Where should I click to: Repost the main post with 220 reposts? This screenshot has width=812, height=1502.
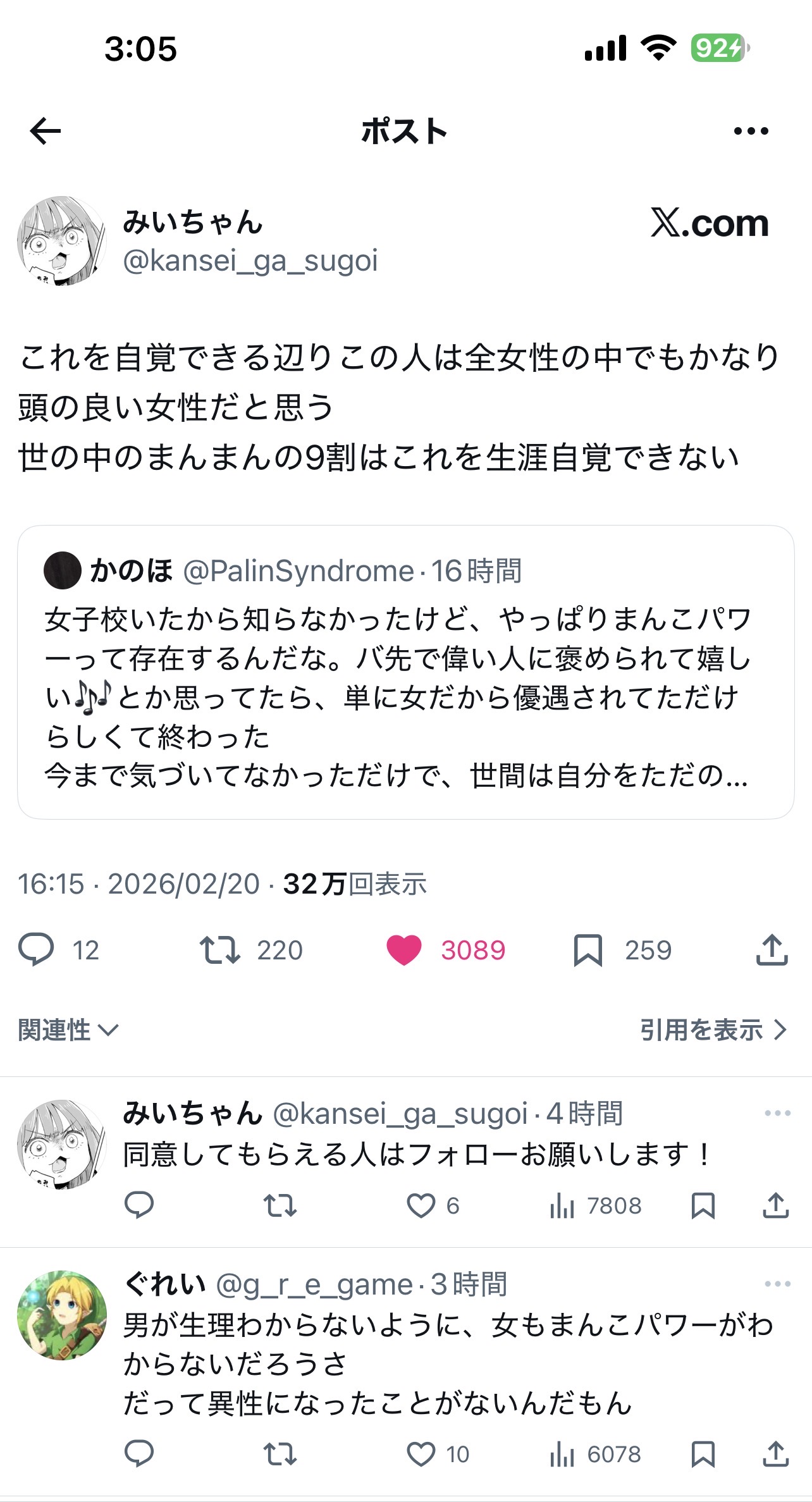click(x=219, y=949)
